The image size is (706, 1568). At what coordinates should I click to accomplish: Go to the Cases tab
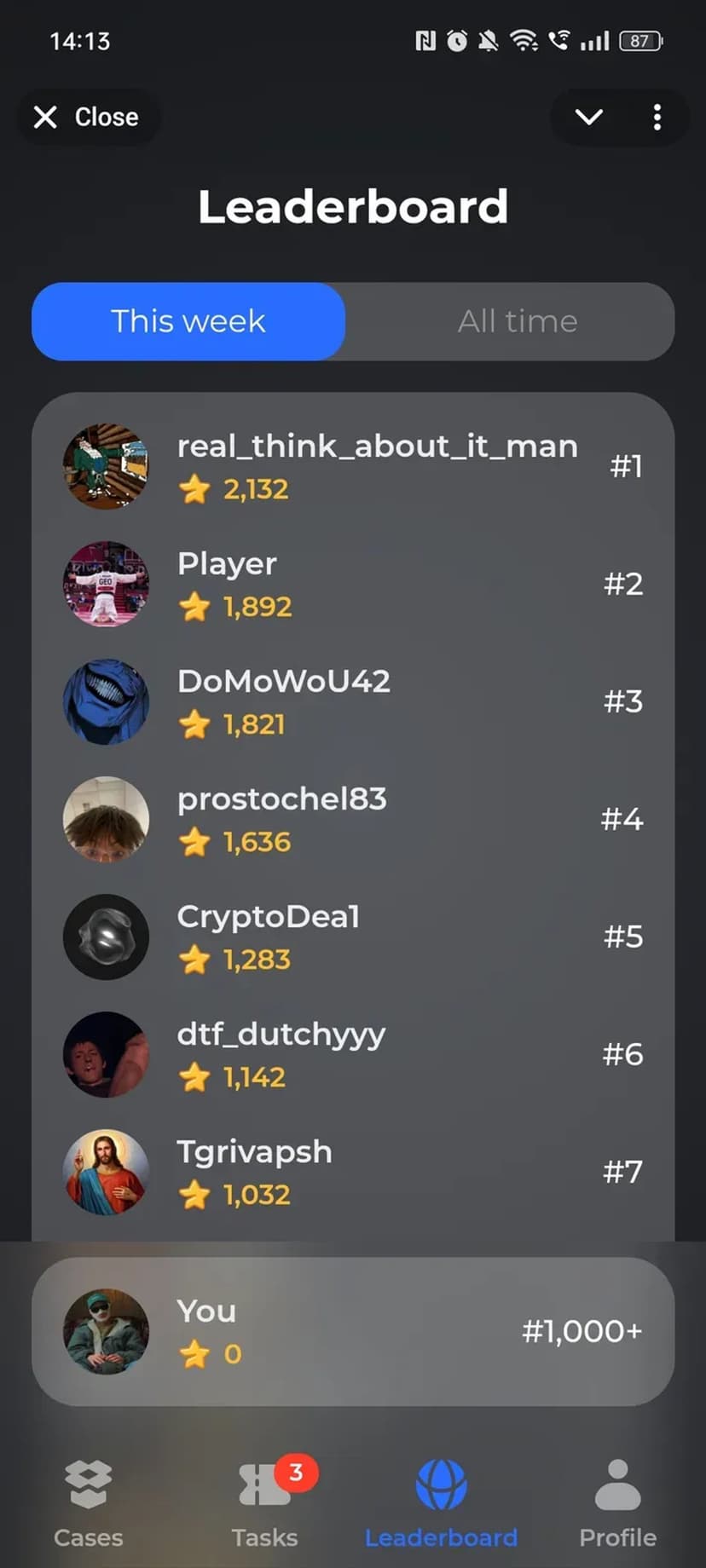(88, 1502)
